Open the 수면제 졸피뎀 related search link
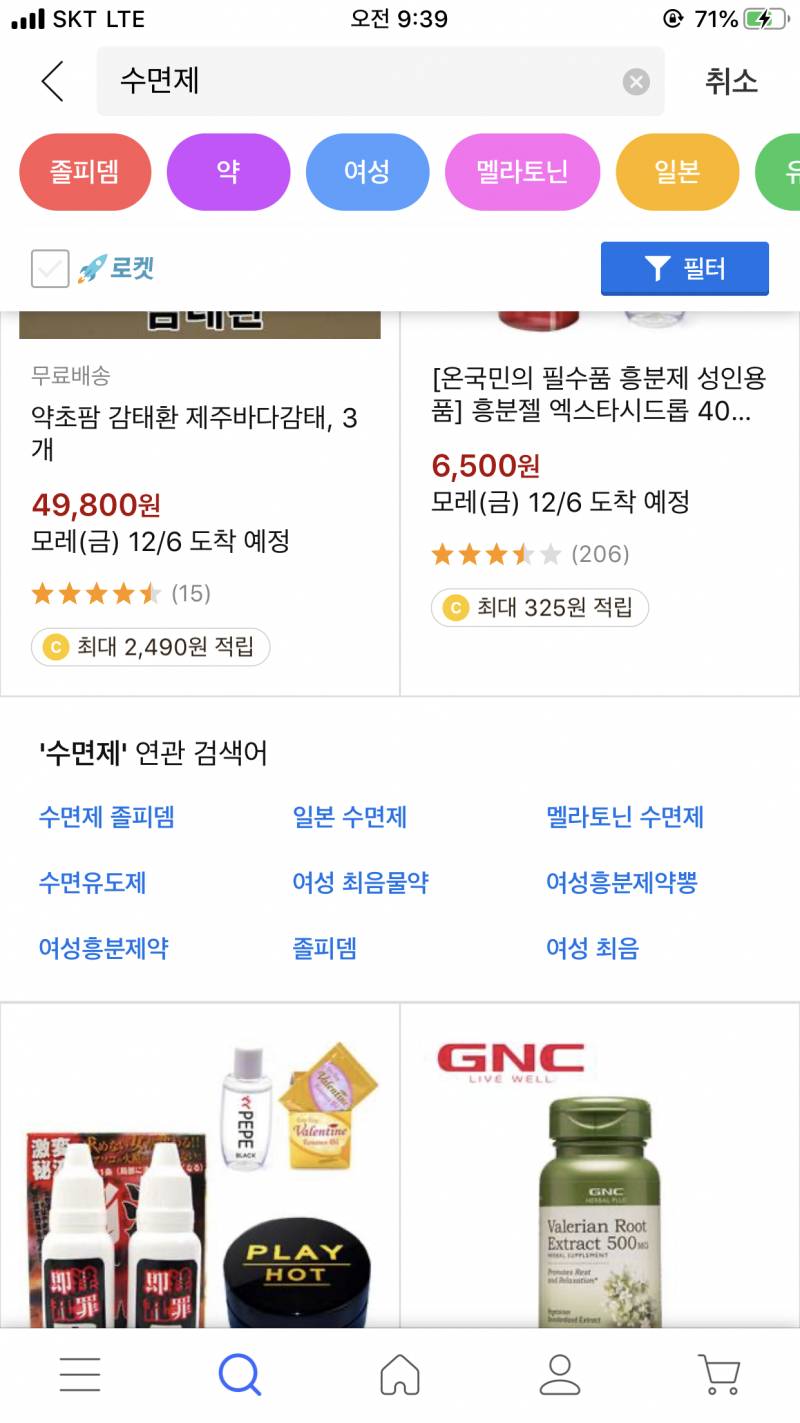Viewport: 800px width, 1423px height. 108,818
